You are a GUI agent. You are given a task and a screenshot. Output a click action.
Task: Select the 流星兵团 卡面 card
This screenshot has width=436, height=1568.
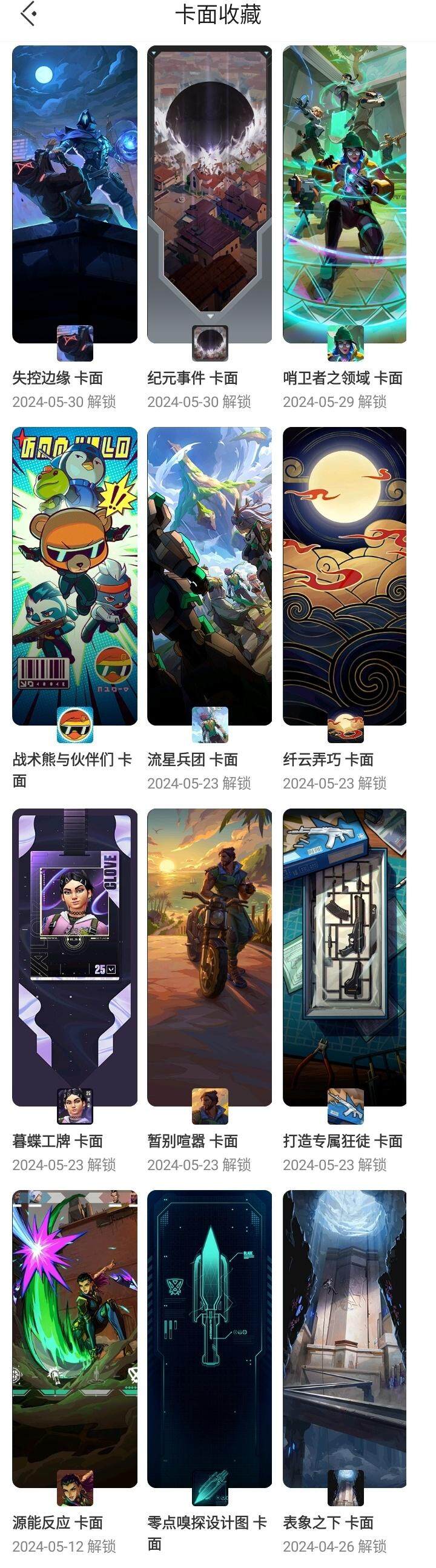tap(210, 576)
